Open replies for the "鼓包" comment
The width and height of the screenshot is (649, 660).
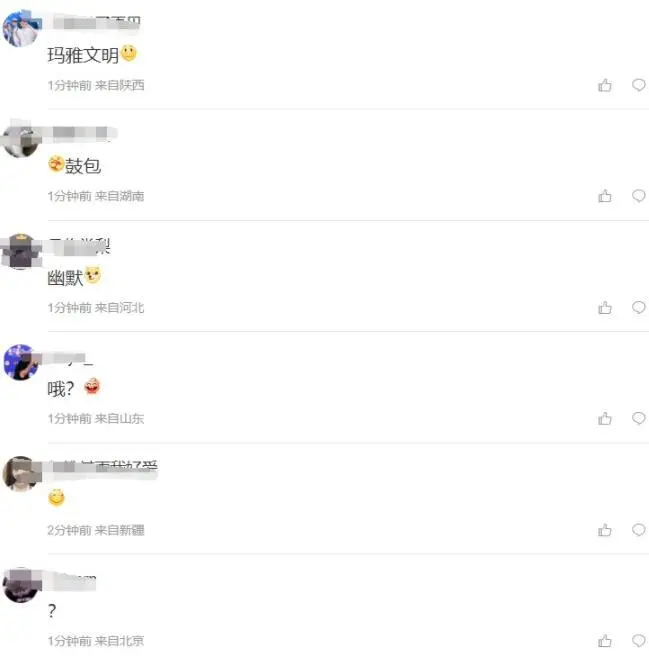pos(638,196)
